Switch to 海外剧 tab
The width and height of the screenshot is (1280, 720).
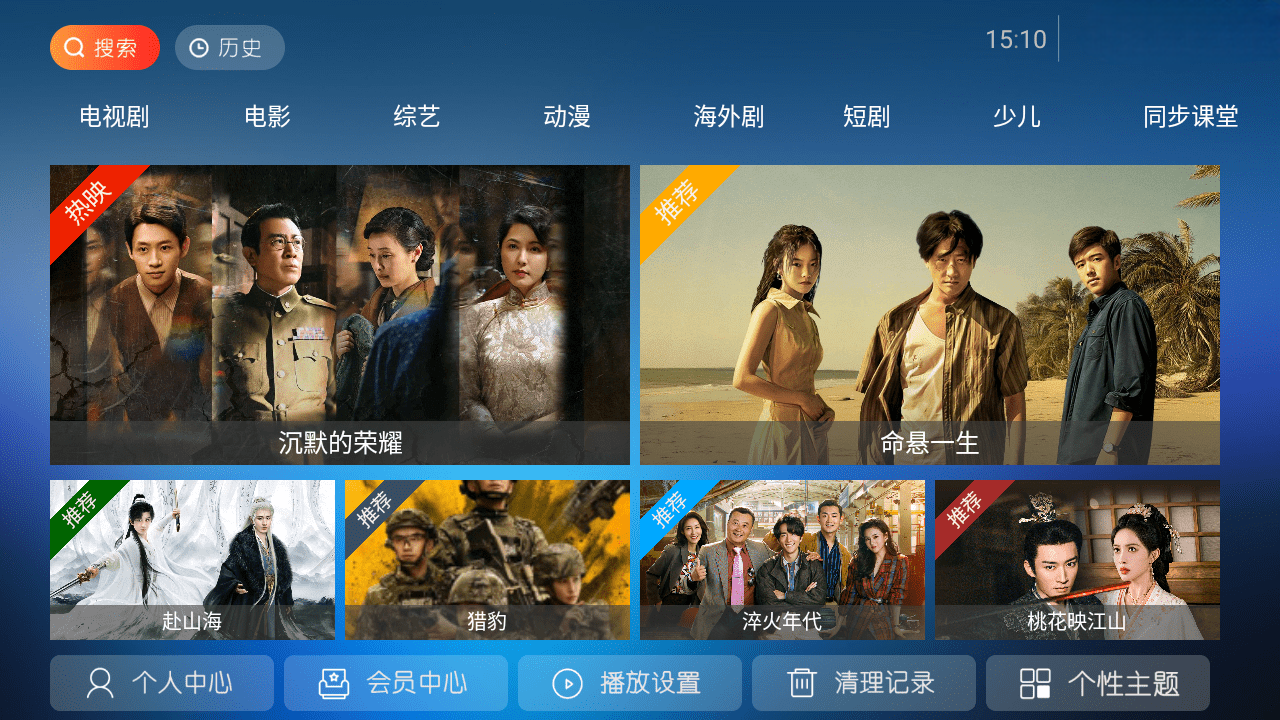click(x=729, y=117)
